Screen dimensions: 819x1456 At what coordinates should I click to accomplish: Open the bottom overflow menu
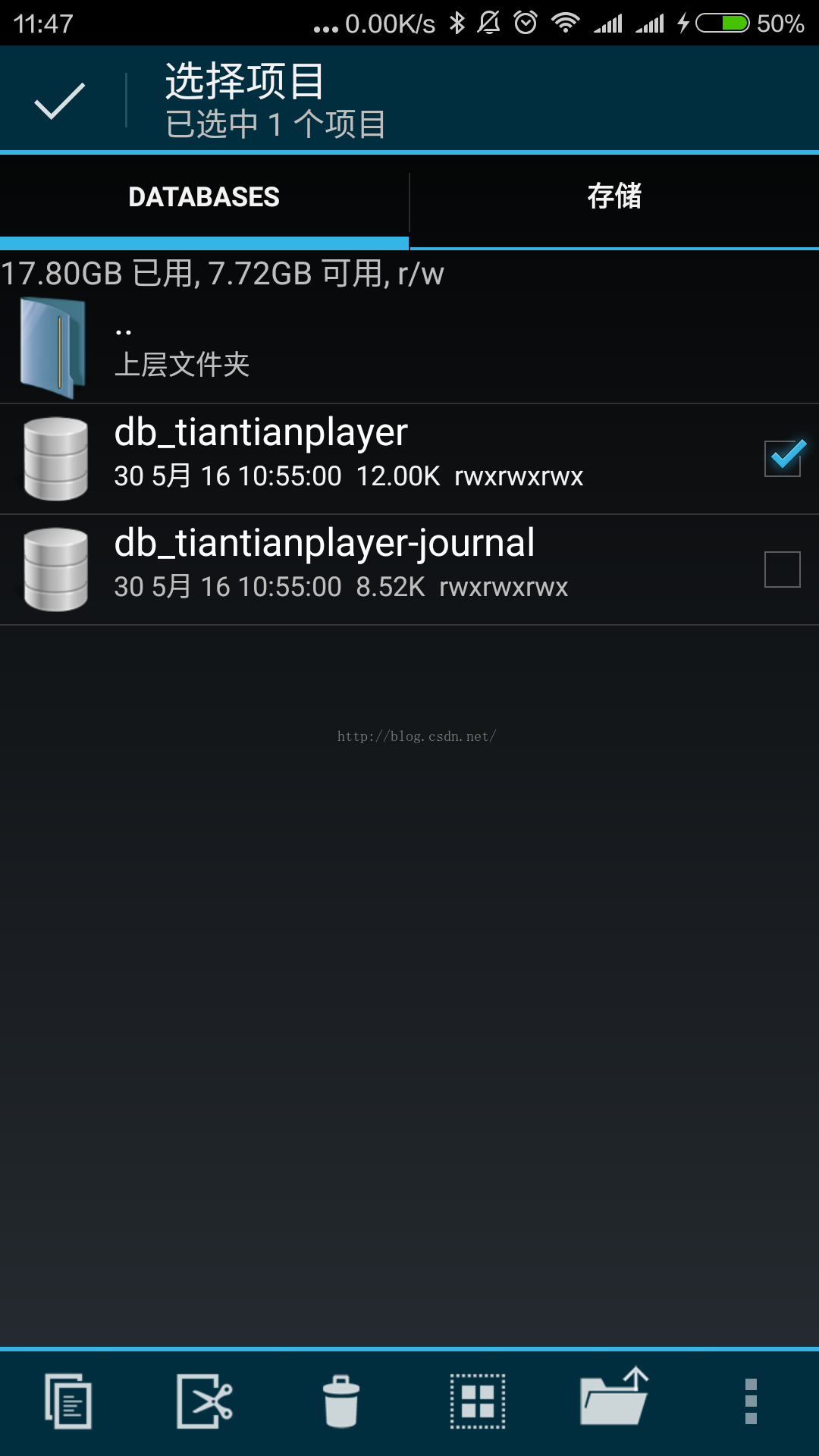(751, 1401)
